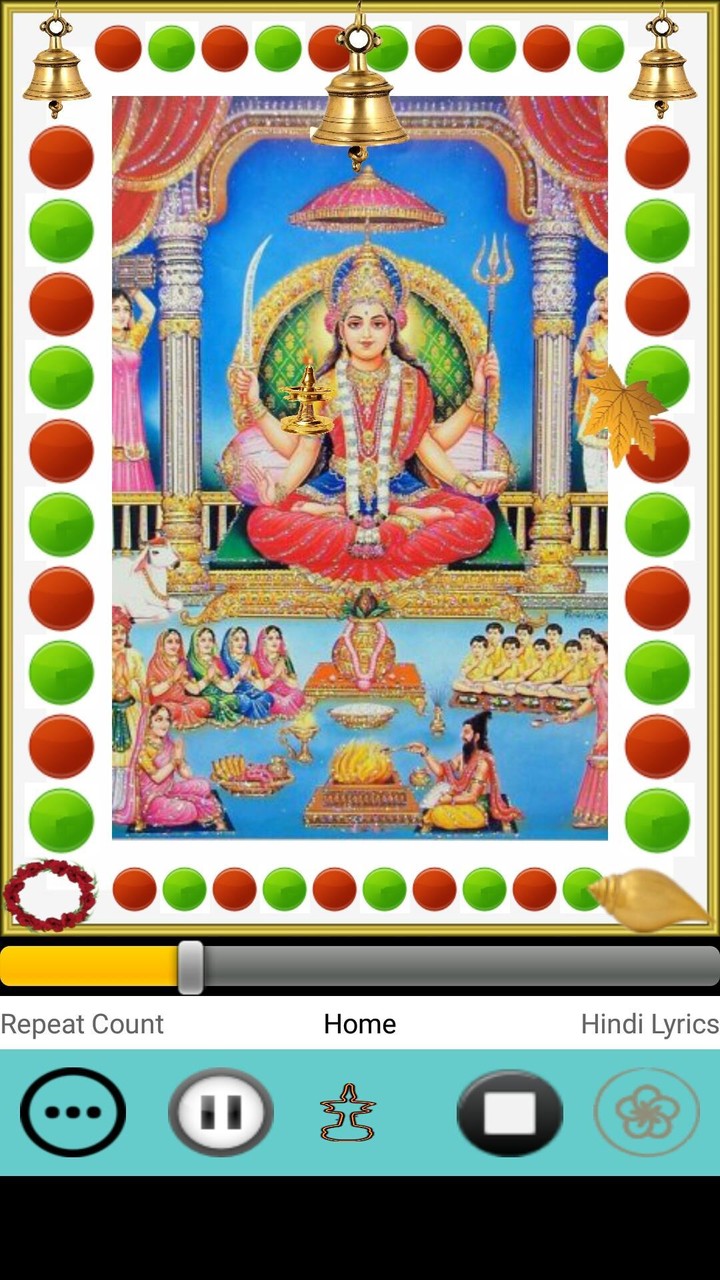Screen dimensions: 720x1280
Task: Tap the diya stand icon
Action: pyautogui.click(x=348, y=1112)
